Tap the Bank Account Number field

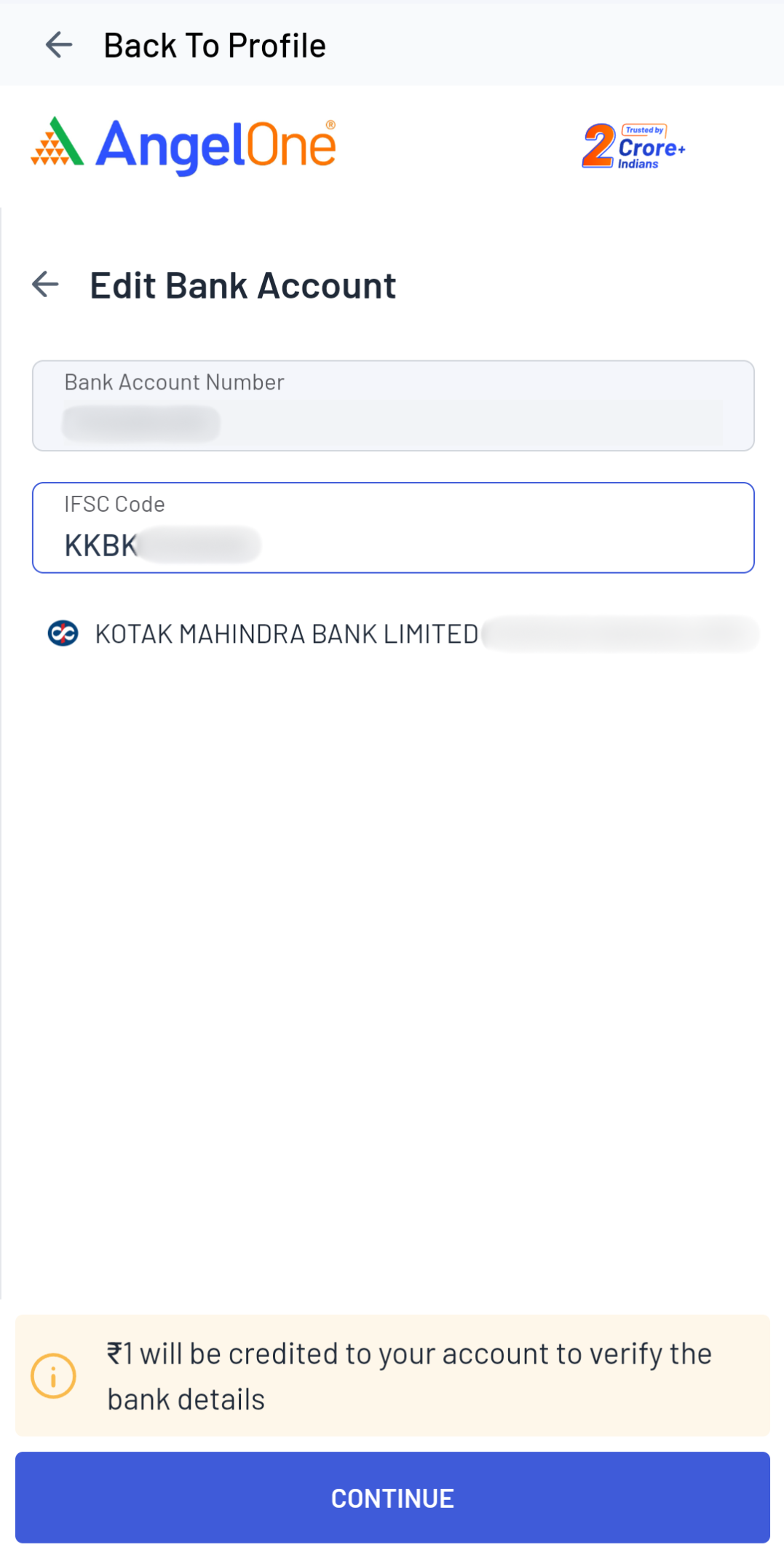(393, 406)
